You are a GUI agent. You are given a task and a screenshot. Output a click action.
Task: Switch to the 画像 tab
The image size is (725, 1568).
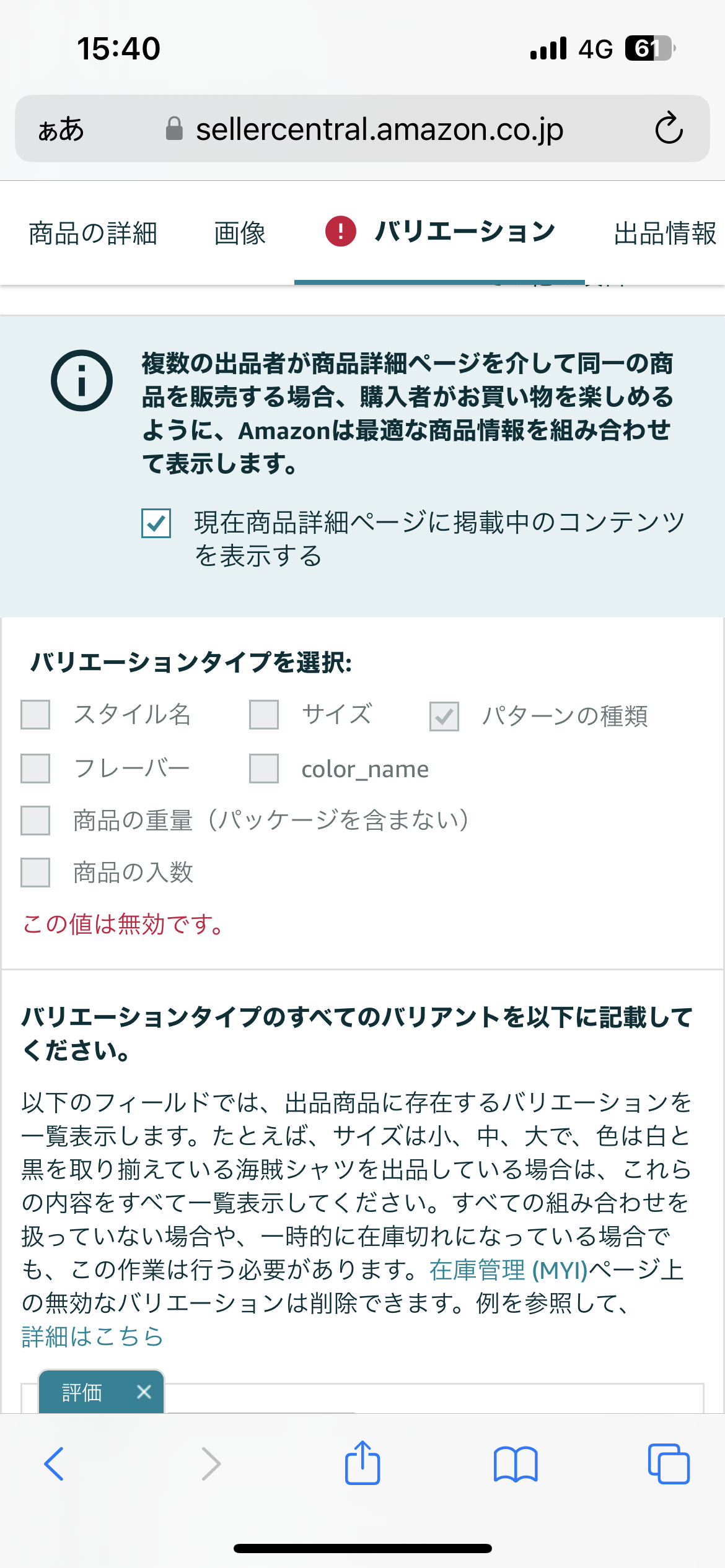(240, 233)
